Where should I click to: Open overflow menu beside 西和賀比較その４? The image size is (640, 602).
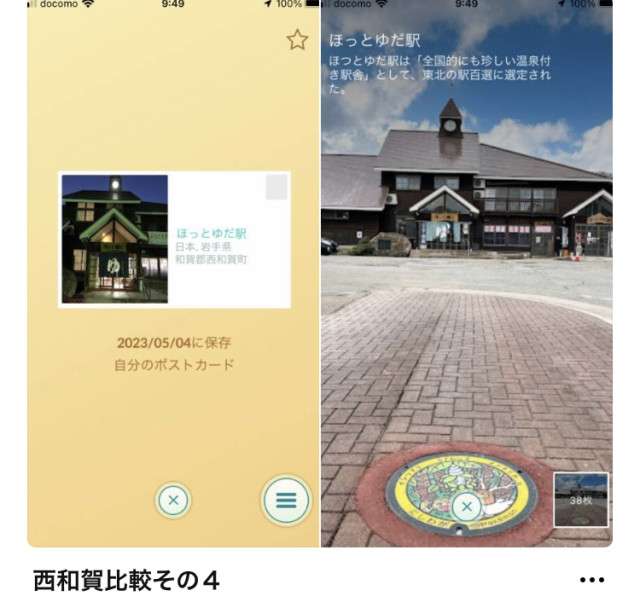(x=592, y=580)
